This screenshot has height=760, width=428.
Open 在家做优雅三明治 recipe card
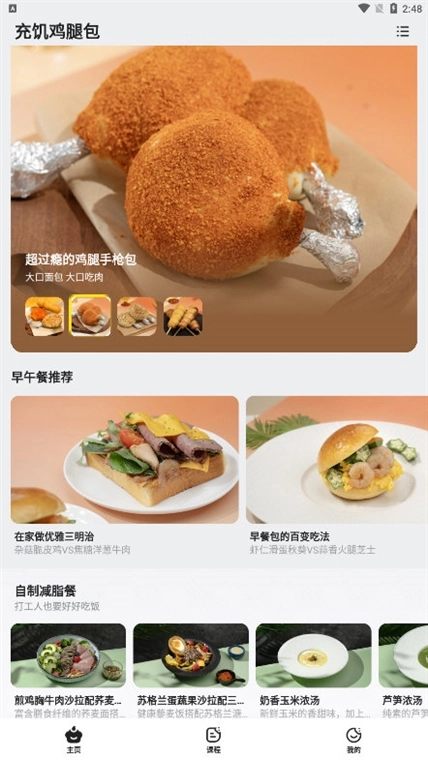pos(125,475)
